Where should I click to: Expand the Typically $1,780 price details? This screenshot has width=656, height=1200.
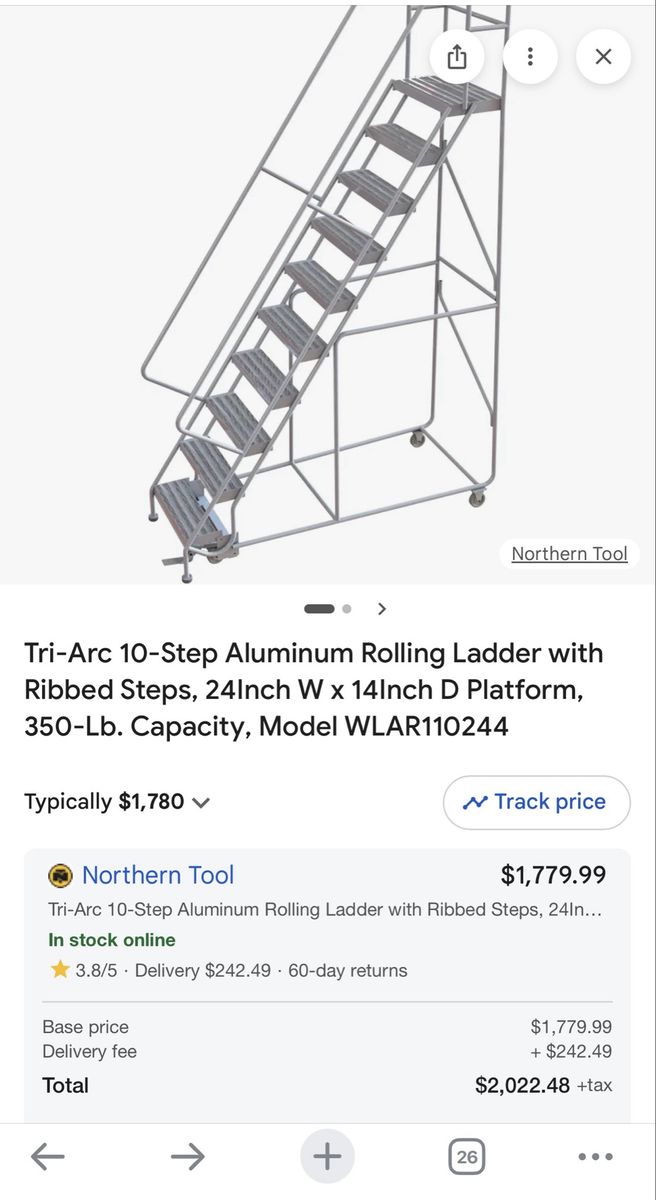coord(117,802)
